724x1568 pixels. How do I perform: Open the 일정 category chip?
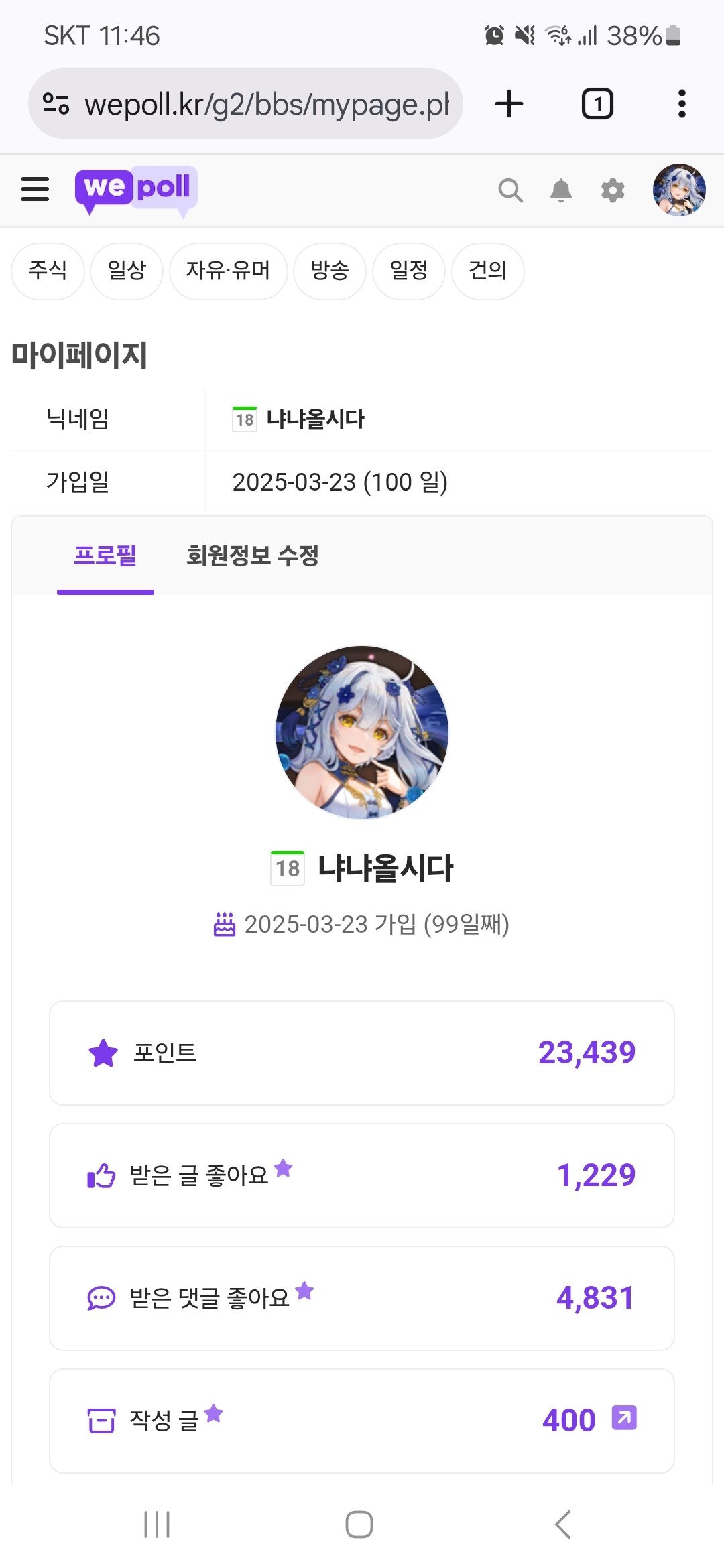408,271
